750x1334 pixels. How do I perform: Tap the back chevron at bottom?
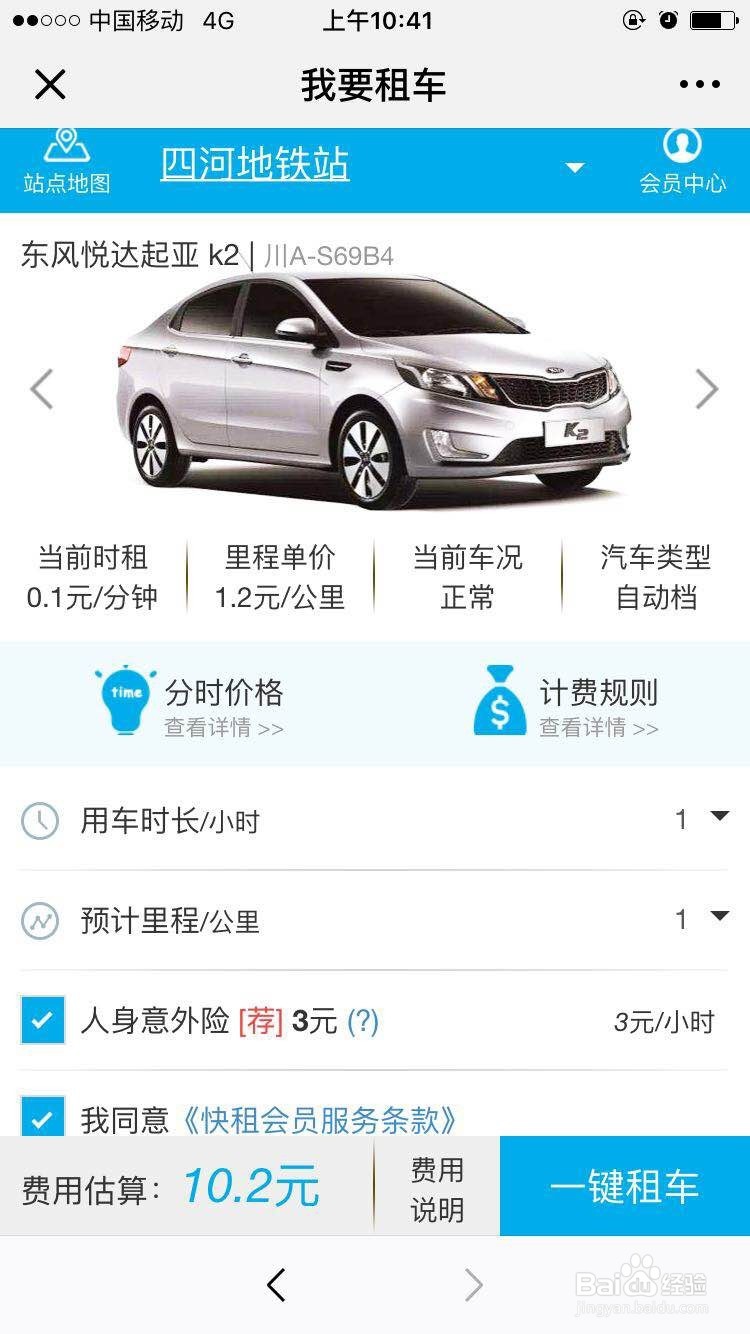(x=277, y=1284)
